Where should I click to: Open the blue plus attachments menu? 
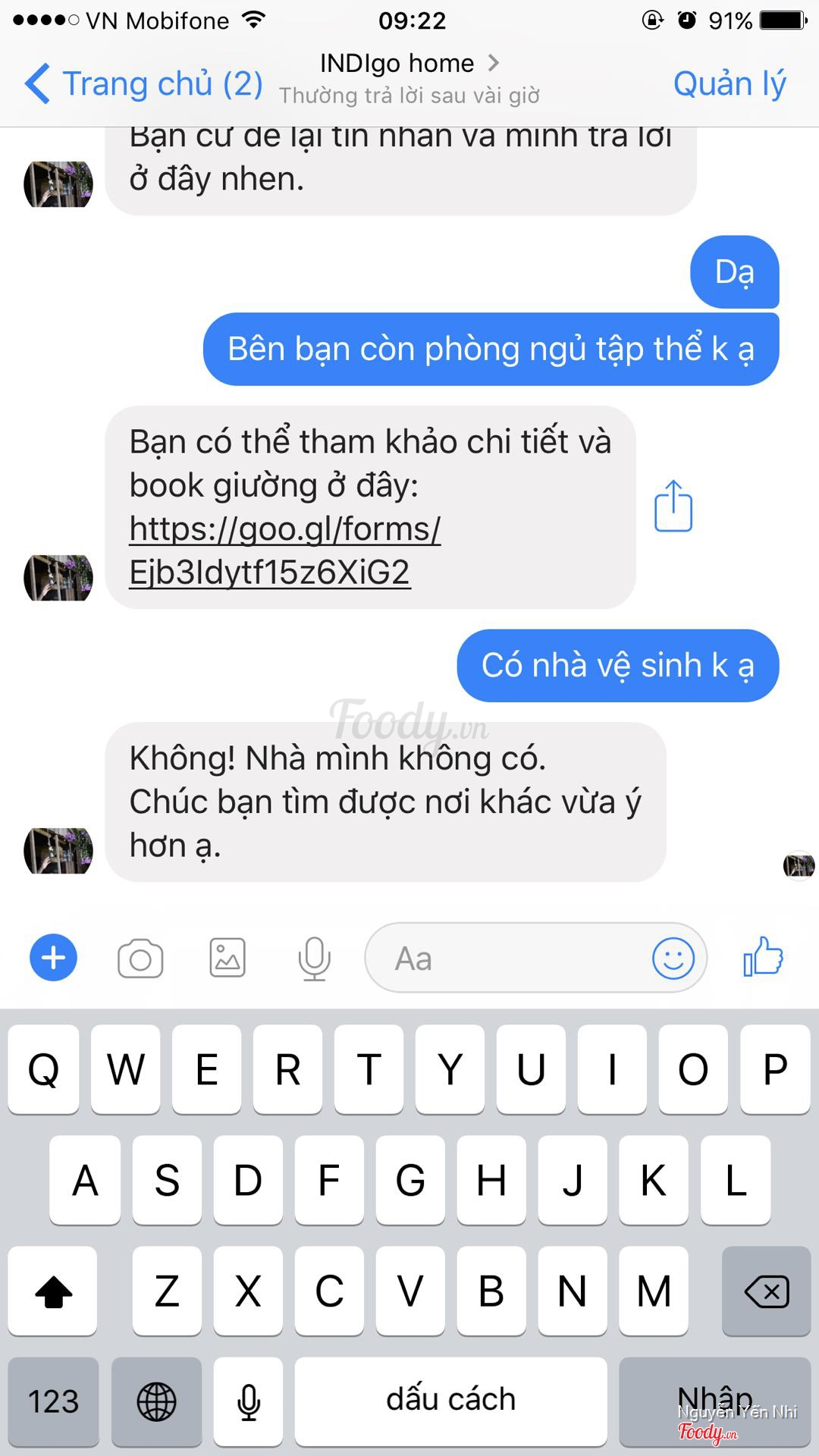point(53,958)
